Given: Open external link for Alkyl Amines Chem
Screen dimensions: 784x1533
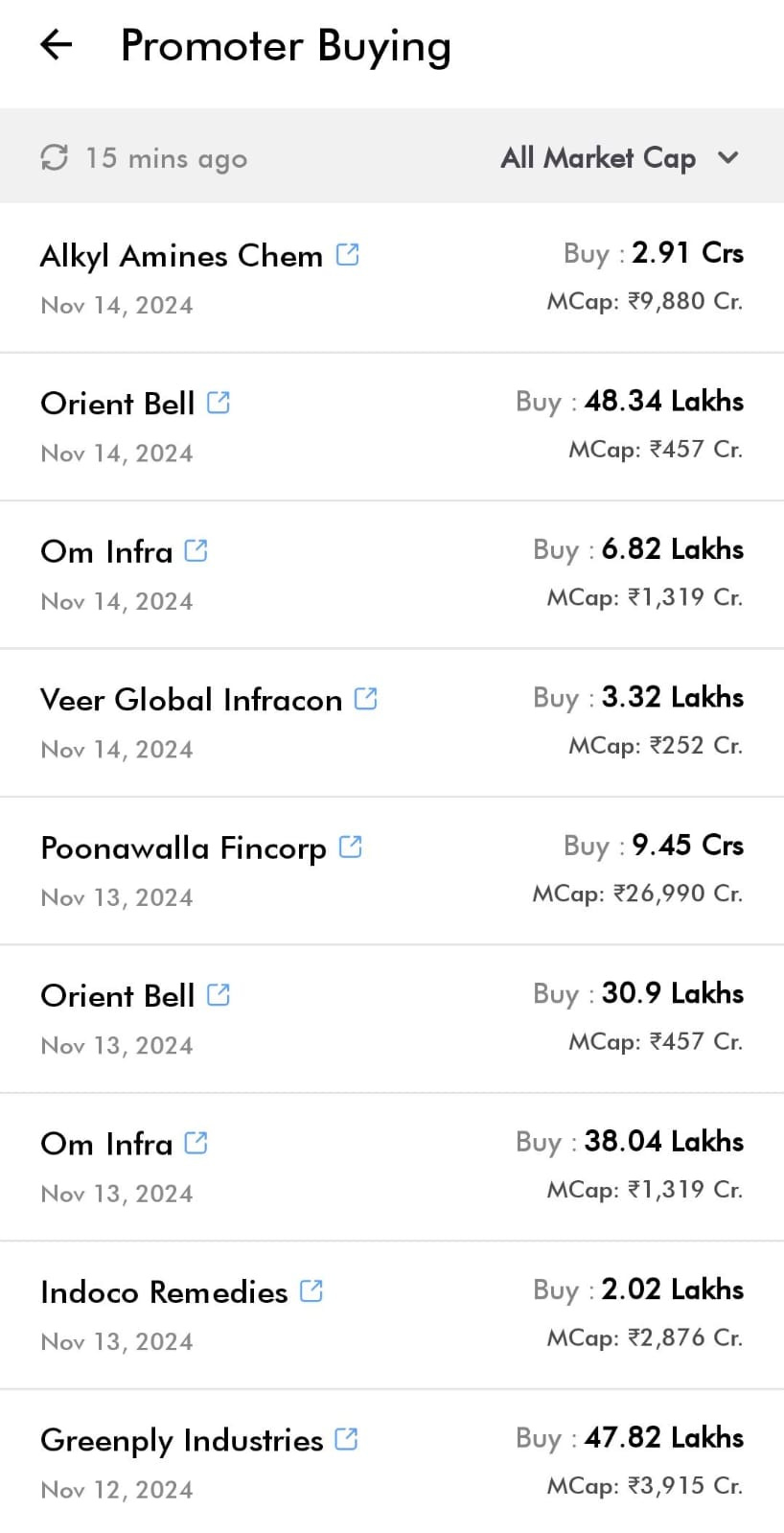Looking at the screenshot, I should pos(348,254).
